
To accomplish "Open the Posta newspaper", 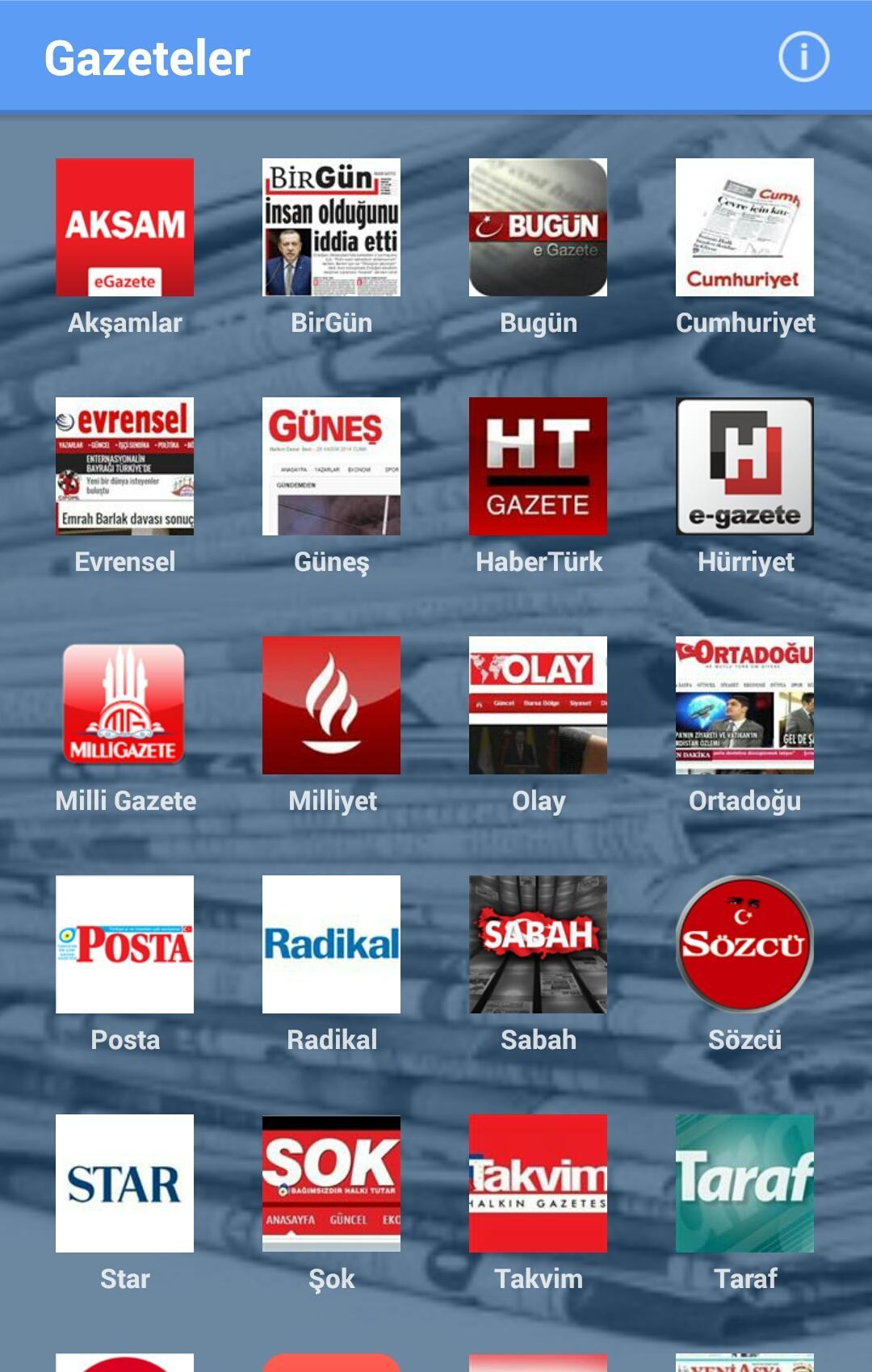I will [x=124, y=944].
